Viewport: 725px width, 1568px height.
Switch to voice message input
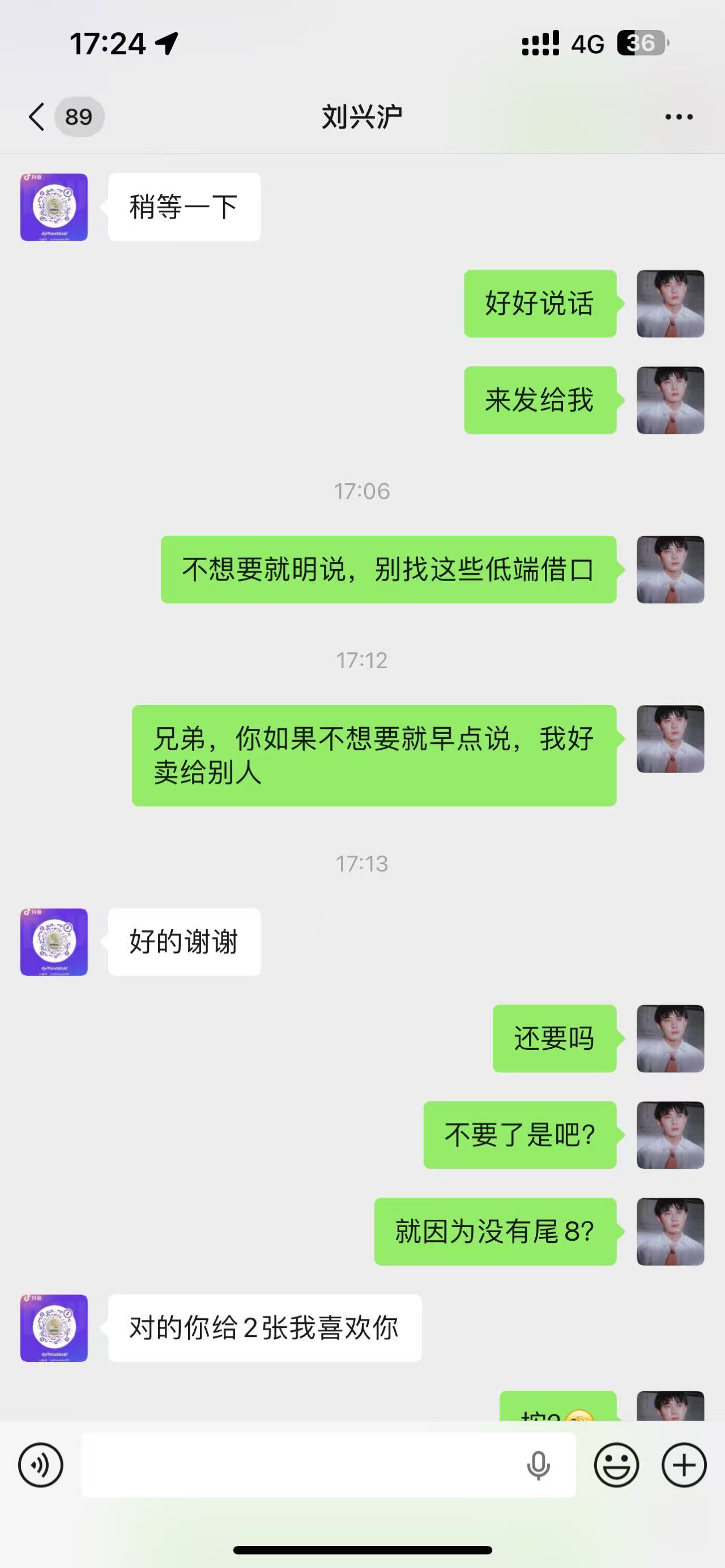[x=40, y=1464]
